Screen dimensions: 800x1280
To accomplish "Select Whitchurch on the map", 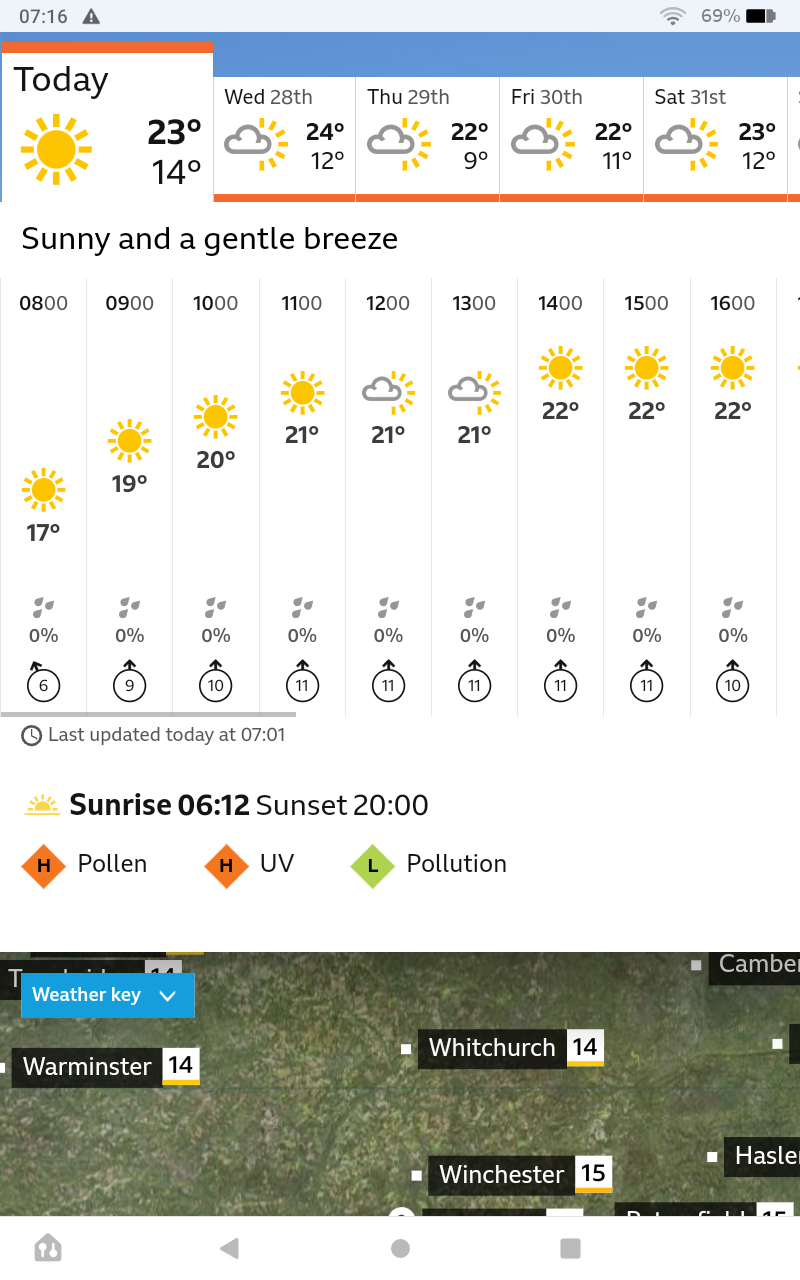I will tap(491, 1048).
